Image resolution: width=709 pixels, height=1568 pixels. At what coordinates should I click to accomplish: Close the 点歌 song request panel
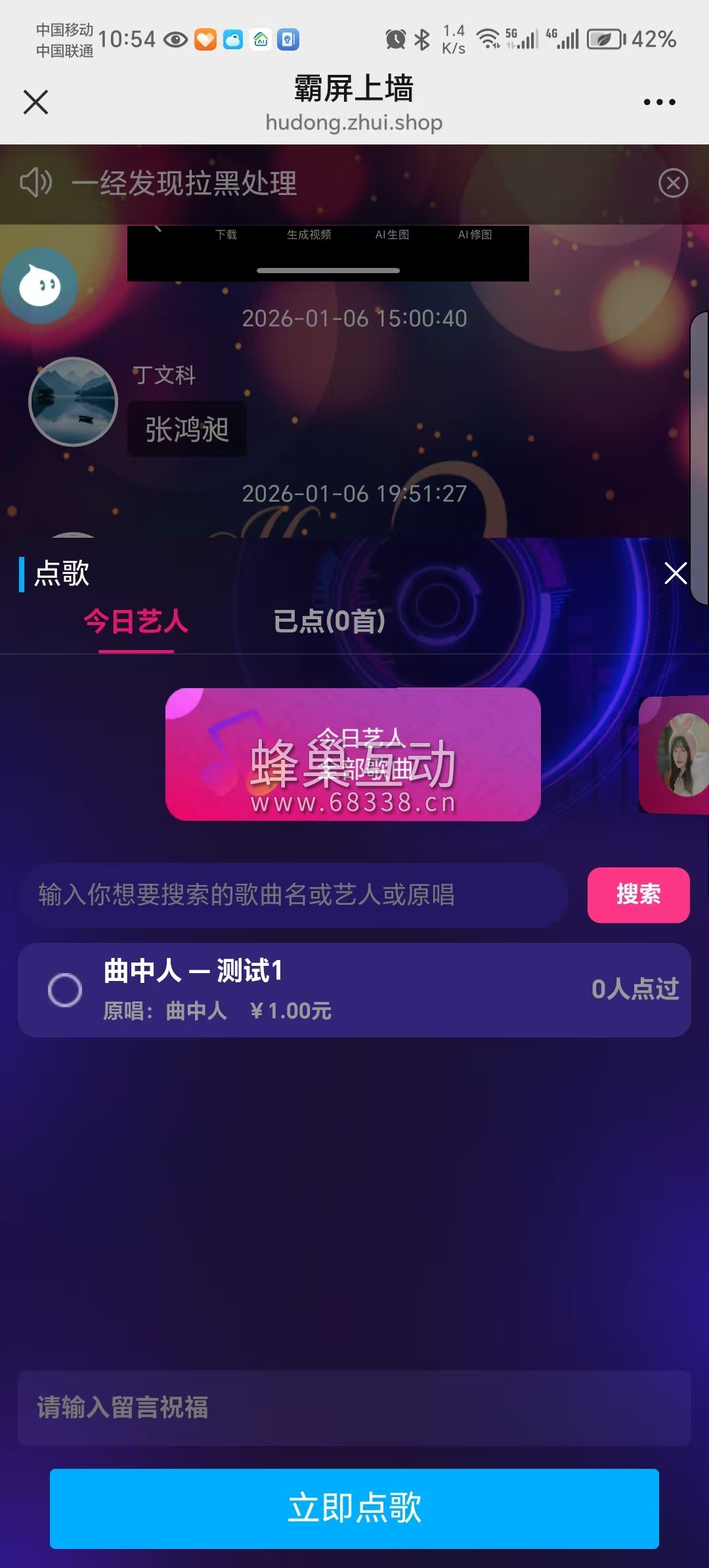coord(675,573)
